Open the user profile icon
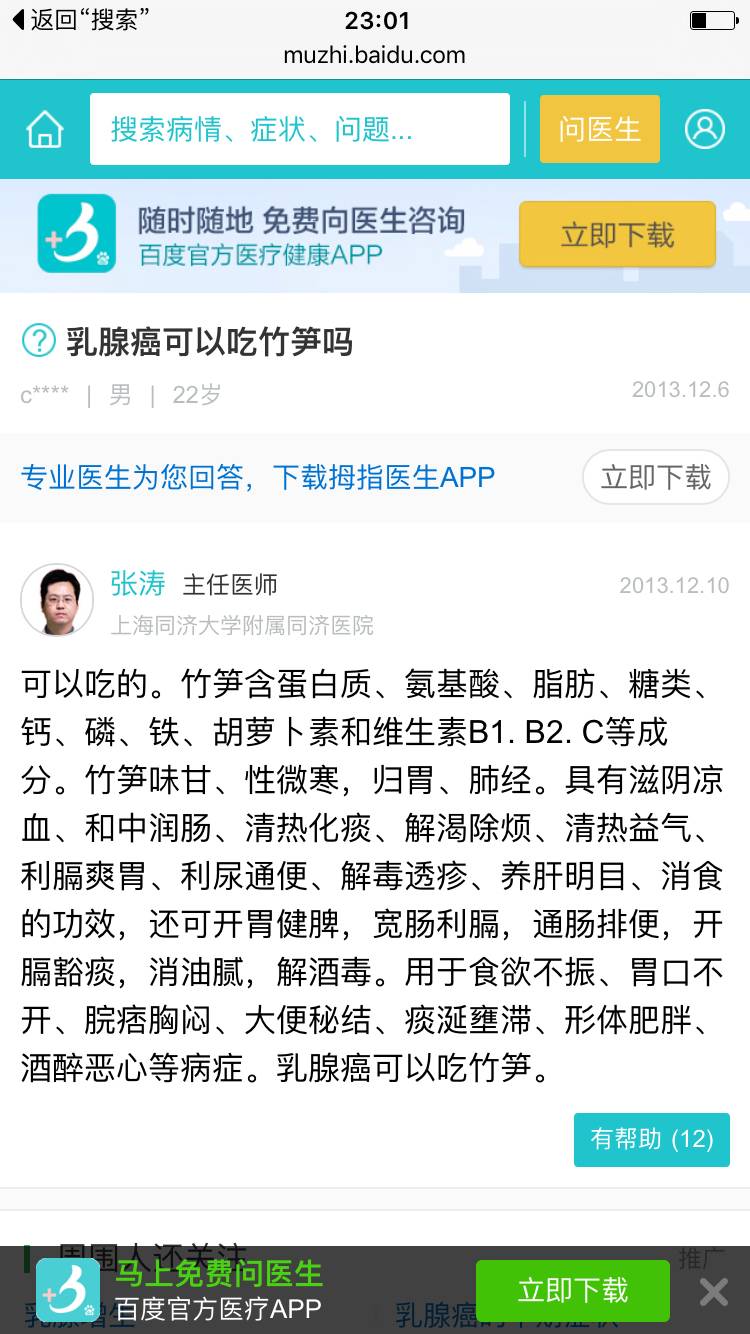 tap(704, 130)
